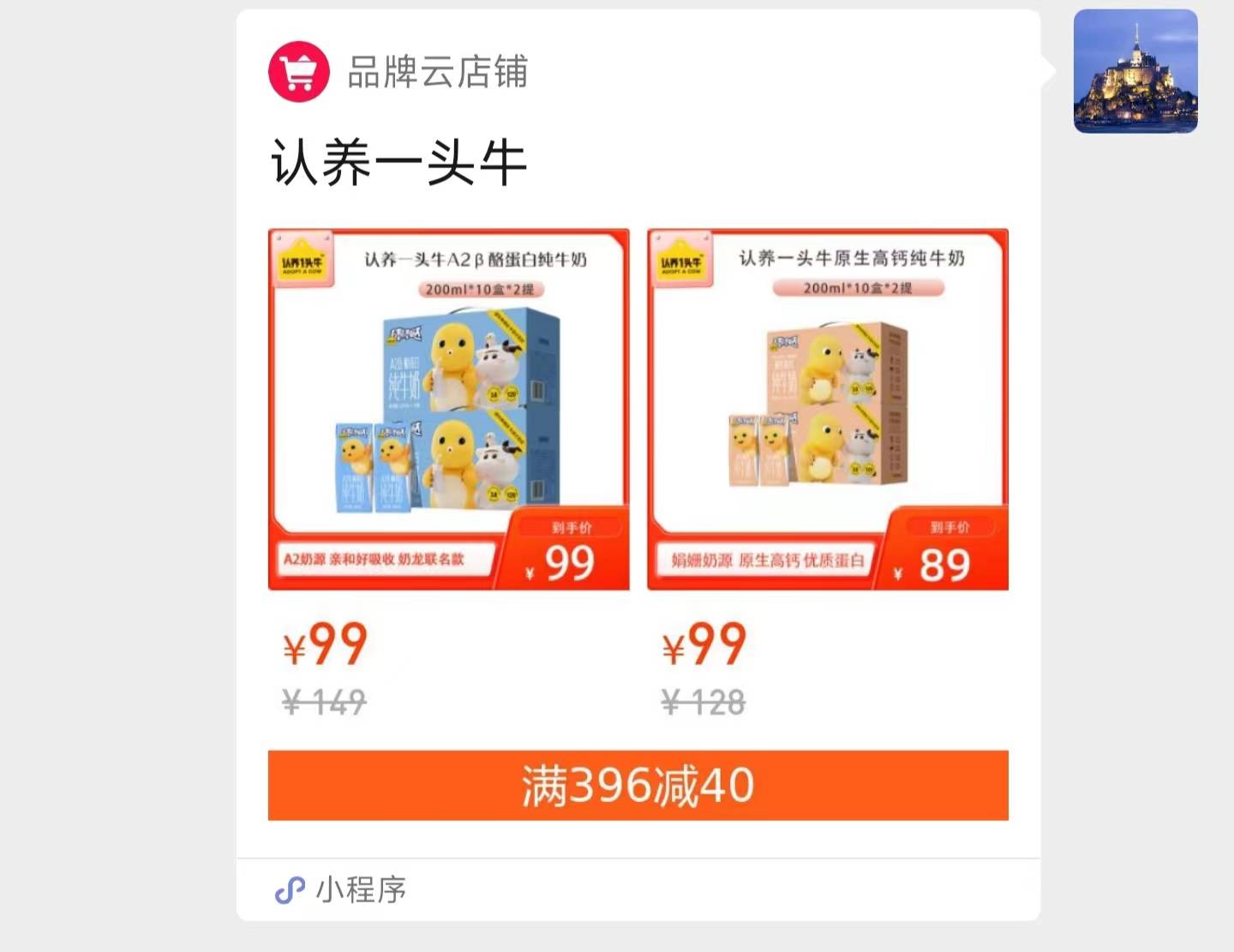
Task: Tap the sender's castle profile avatar
Action: point(1135,71)
